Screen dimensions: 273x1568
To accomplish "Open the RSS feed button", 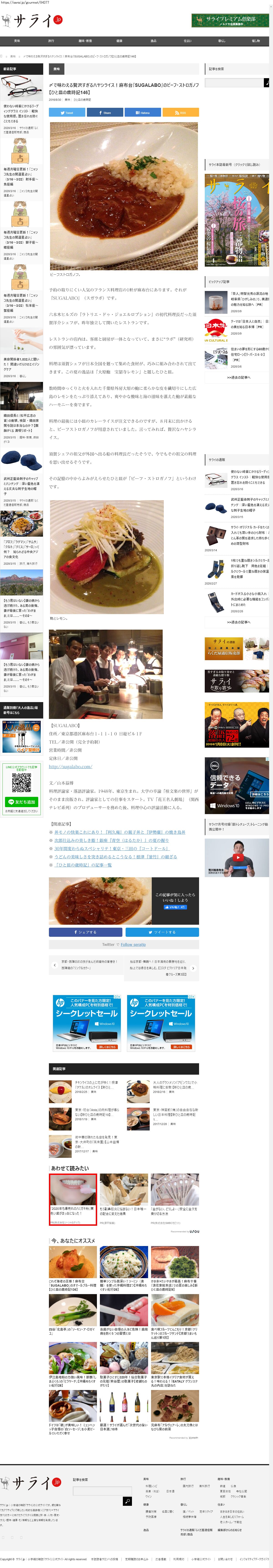I will [x=180, y=113].
